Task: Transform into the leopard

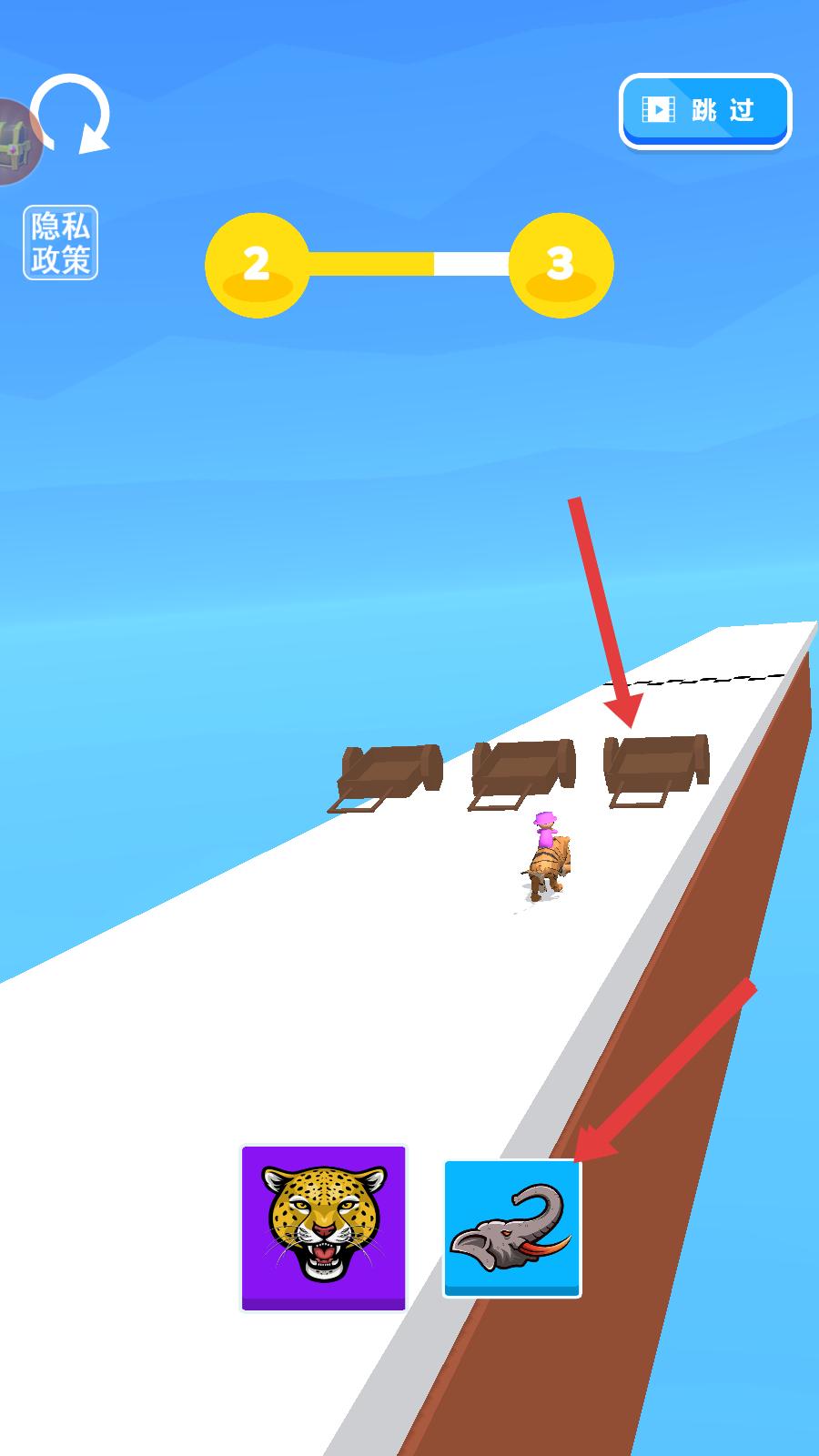Action: coord(323,1228)
